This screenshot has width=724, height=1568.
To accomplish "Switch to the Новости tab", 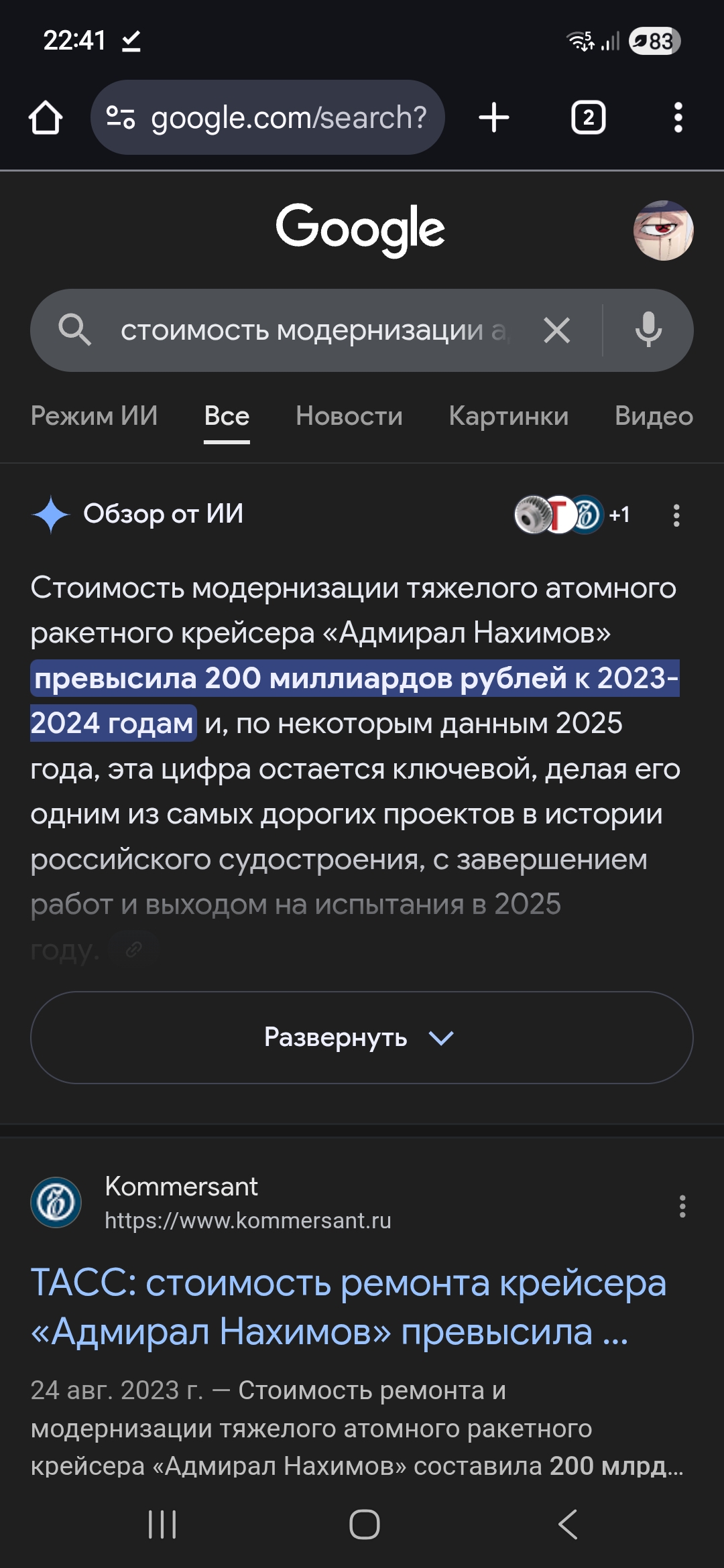I will 349,416.
